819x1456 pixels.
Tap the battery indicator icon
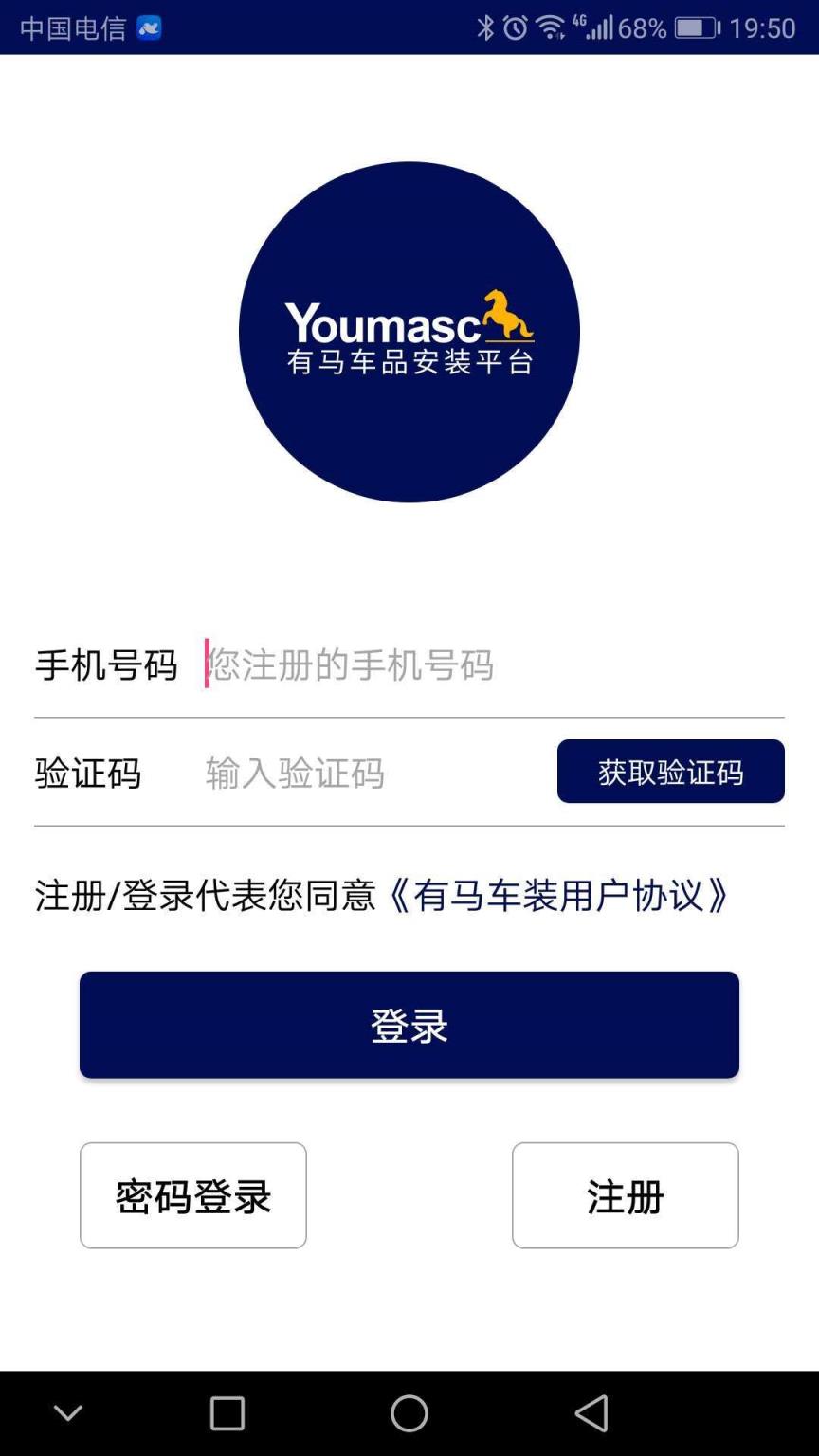pyautogui.click(x=695, y=27)
